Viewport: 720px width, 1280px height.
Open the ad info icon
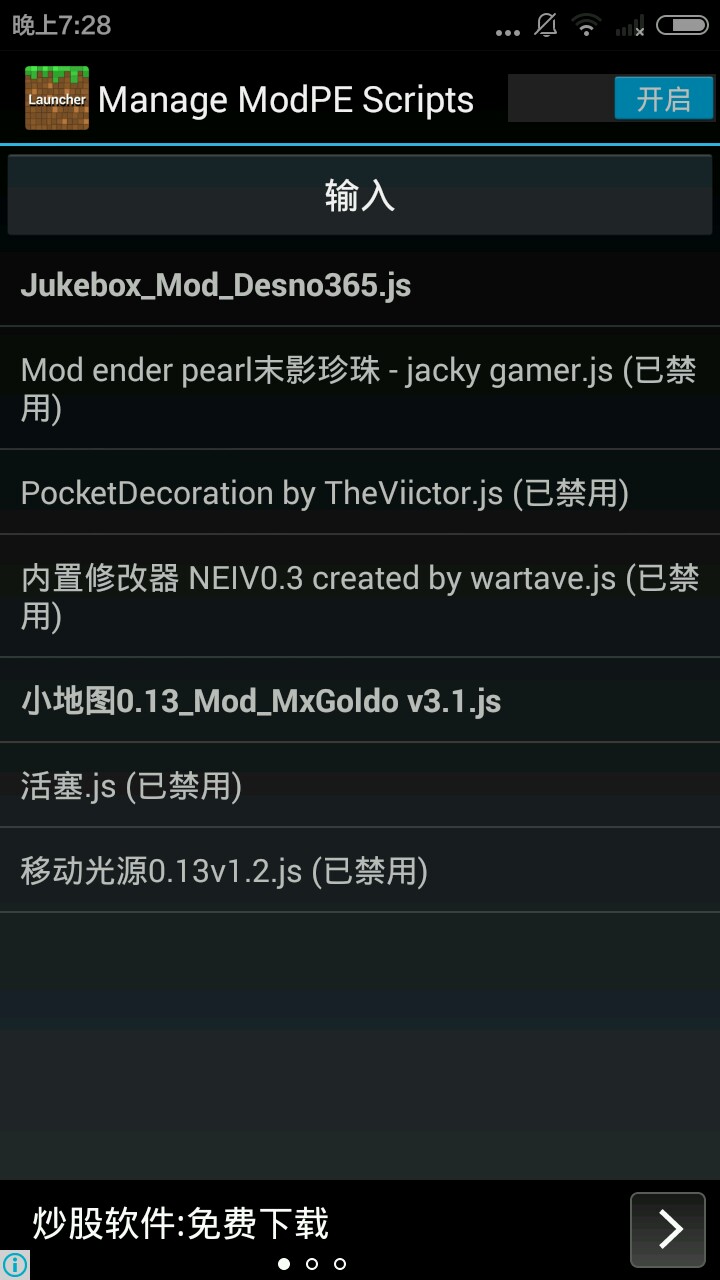[x=14, y=1264]
